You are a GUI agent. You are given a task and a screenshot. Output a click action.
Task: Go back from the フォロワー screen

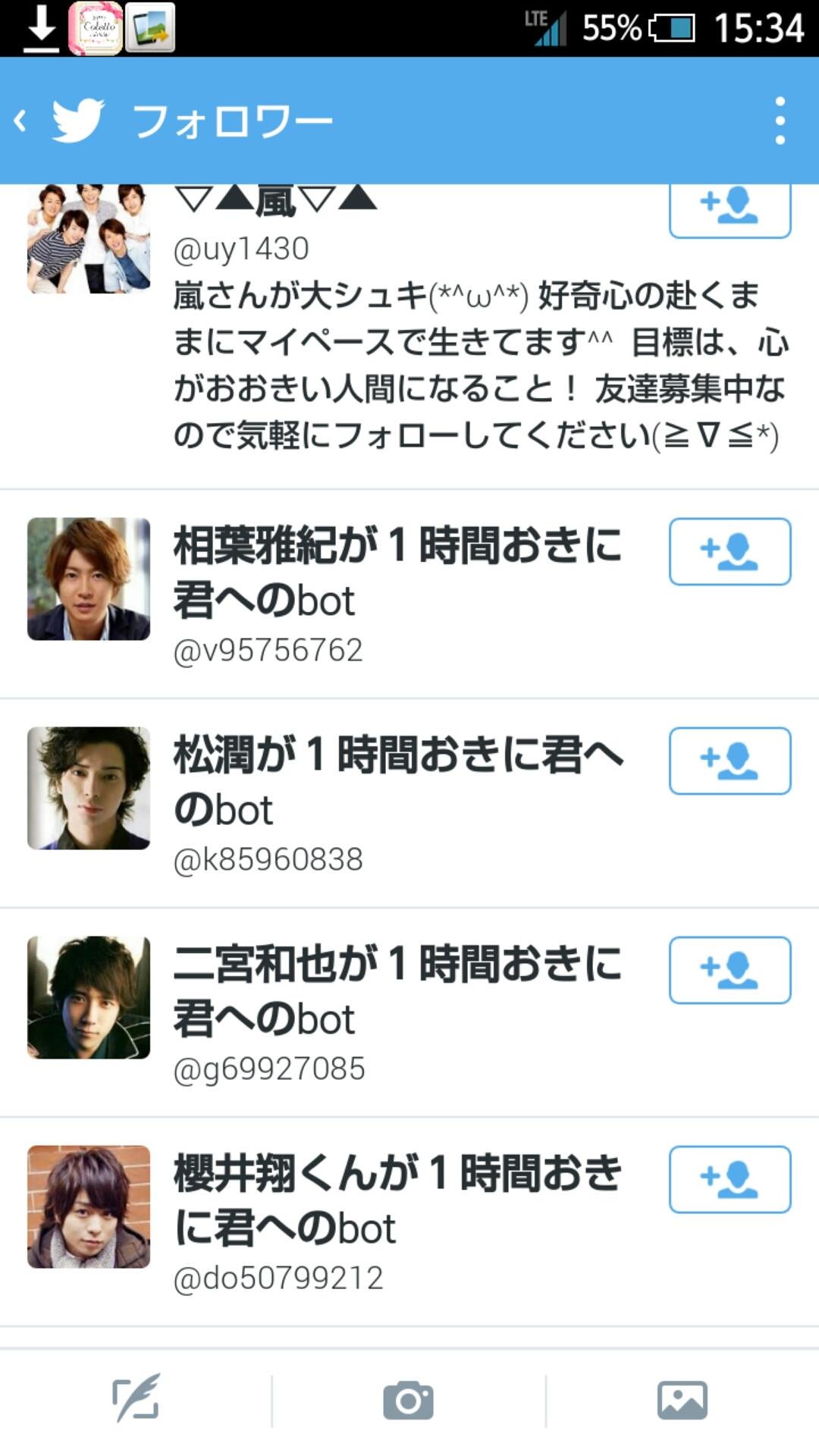coord(21,121)
